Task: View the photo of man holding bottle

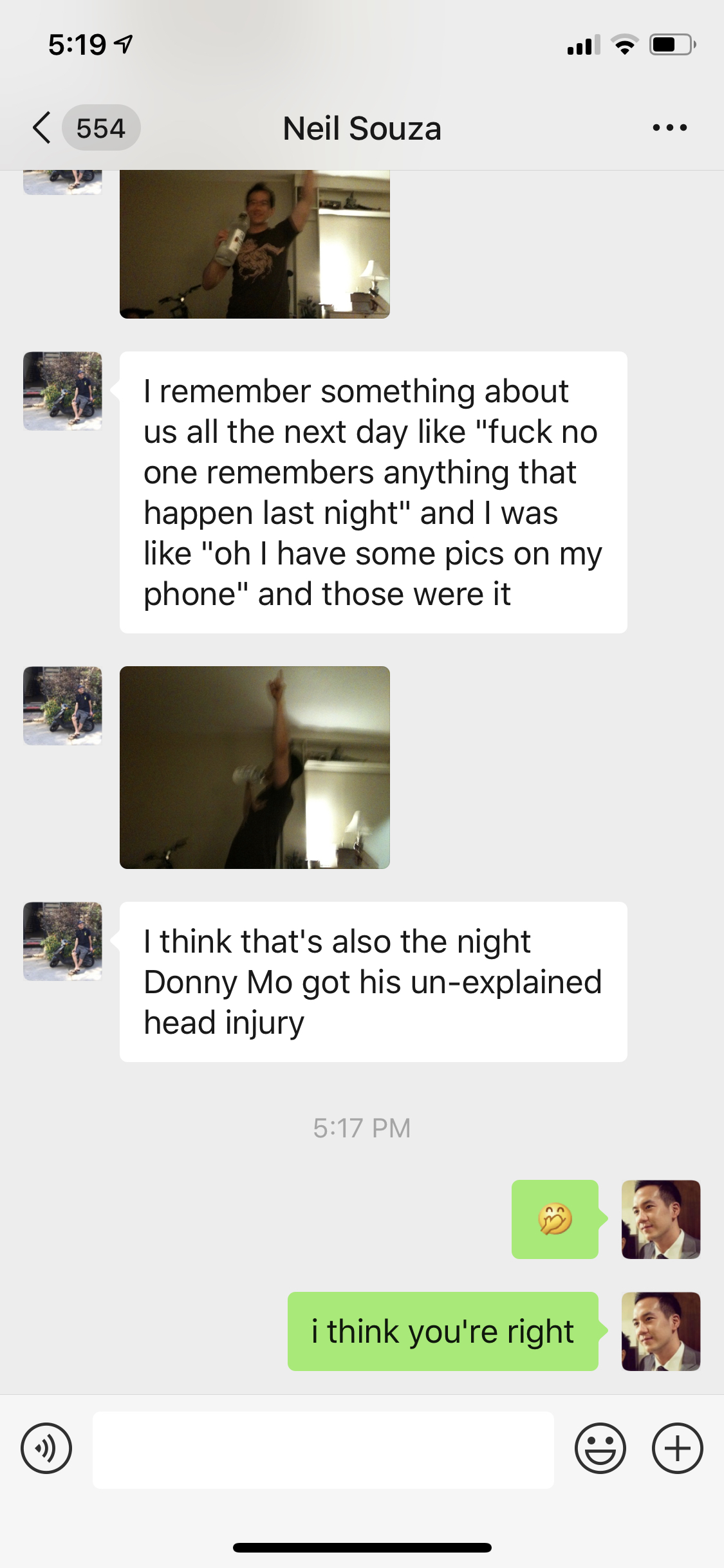Action: pos(255,245)
